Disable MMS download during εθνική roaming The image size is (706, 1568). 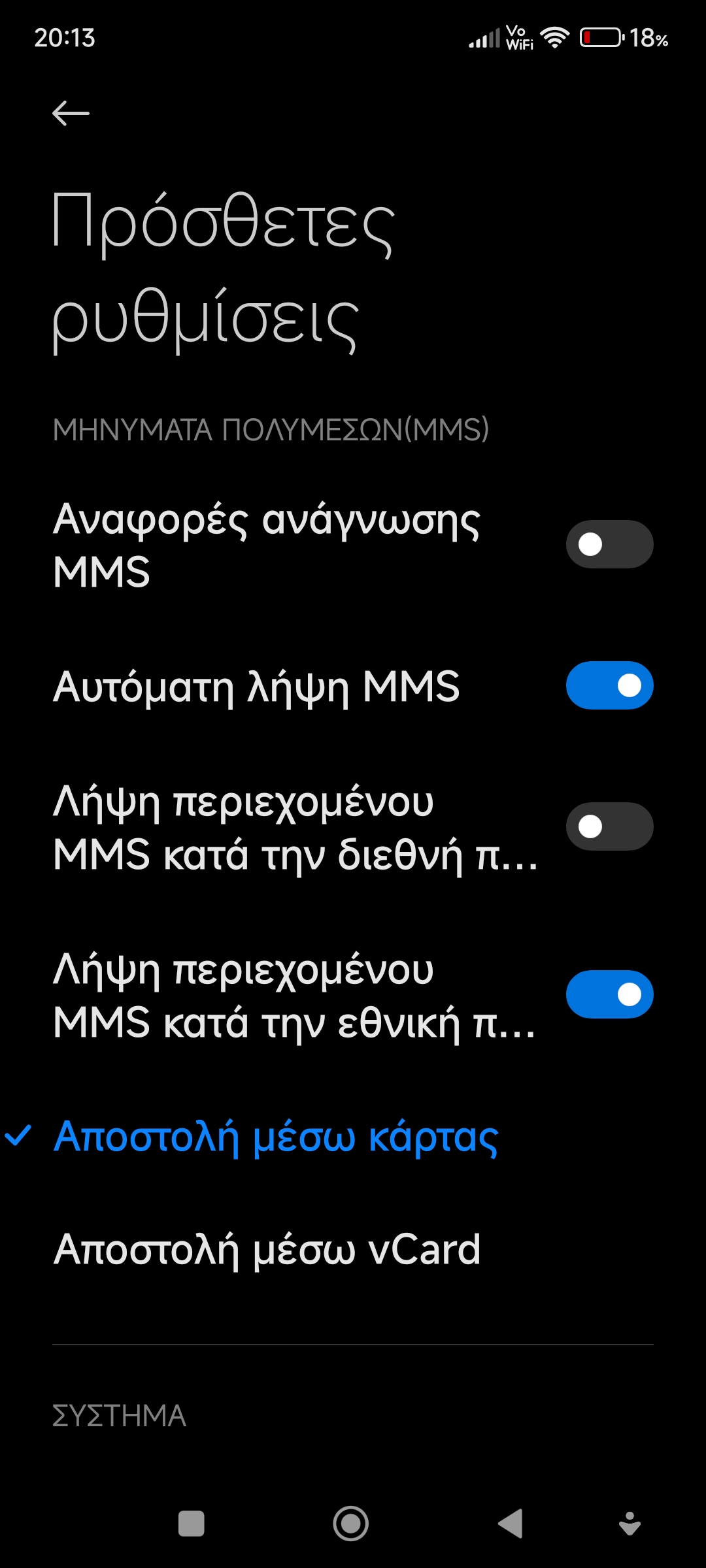point(609,994)
